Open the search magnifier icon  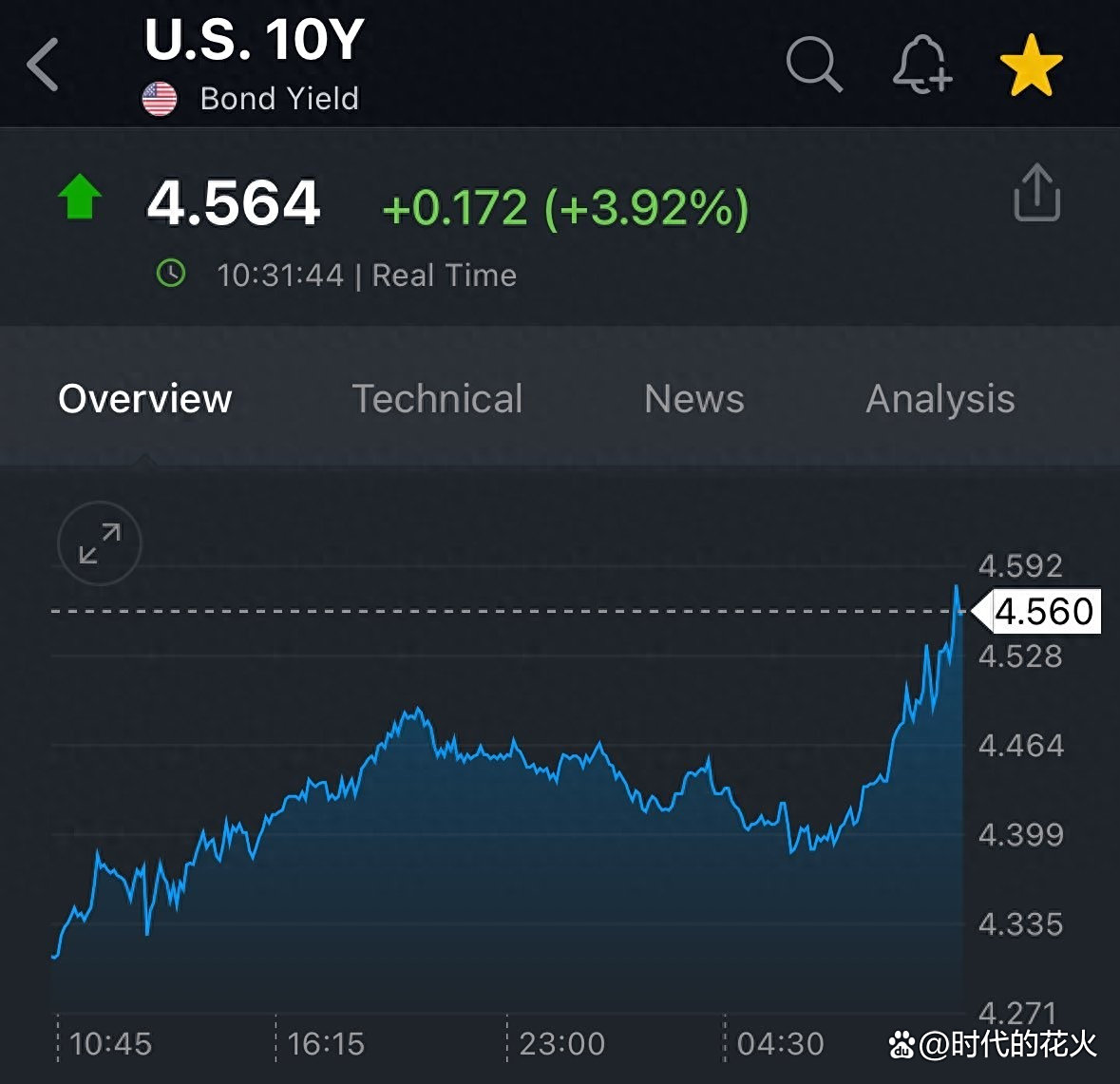[814, 65]
